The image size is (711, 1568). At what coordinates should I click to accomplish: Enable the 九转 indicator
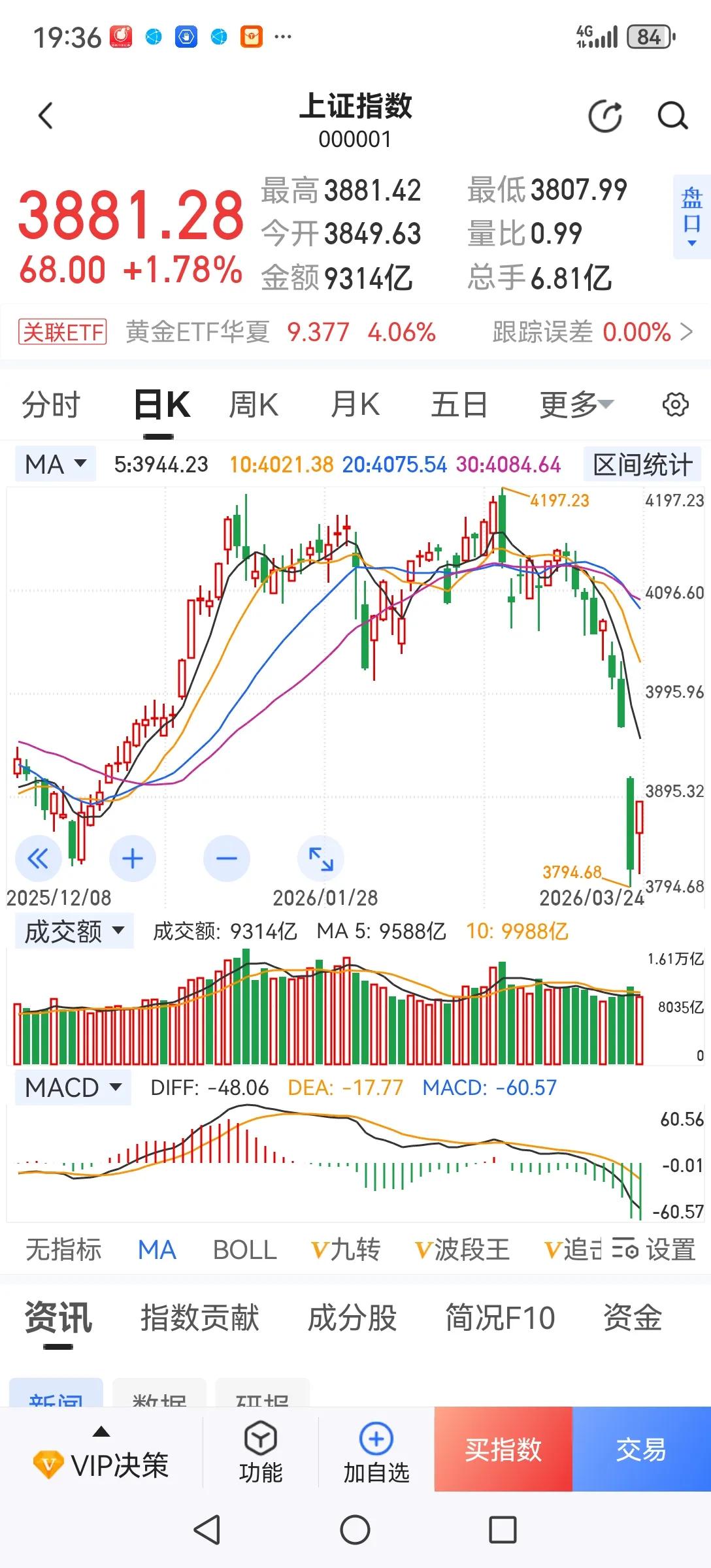tap(347, 1249)
